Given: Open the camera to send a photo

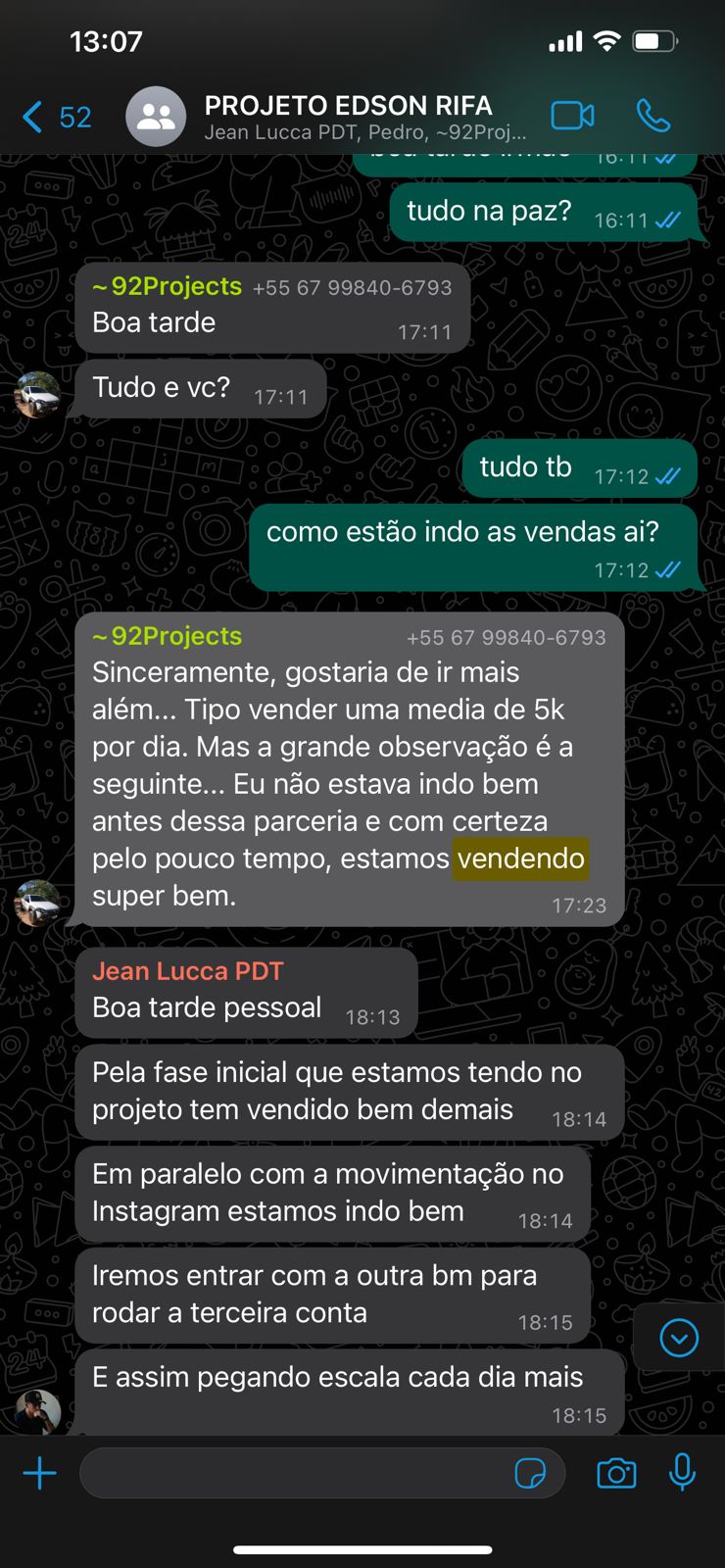Looking at the screenshot, I should tap(616, 1472).
